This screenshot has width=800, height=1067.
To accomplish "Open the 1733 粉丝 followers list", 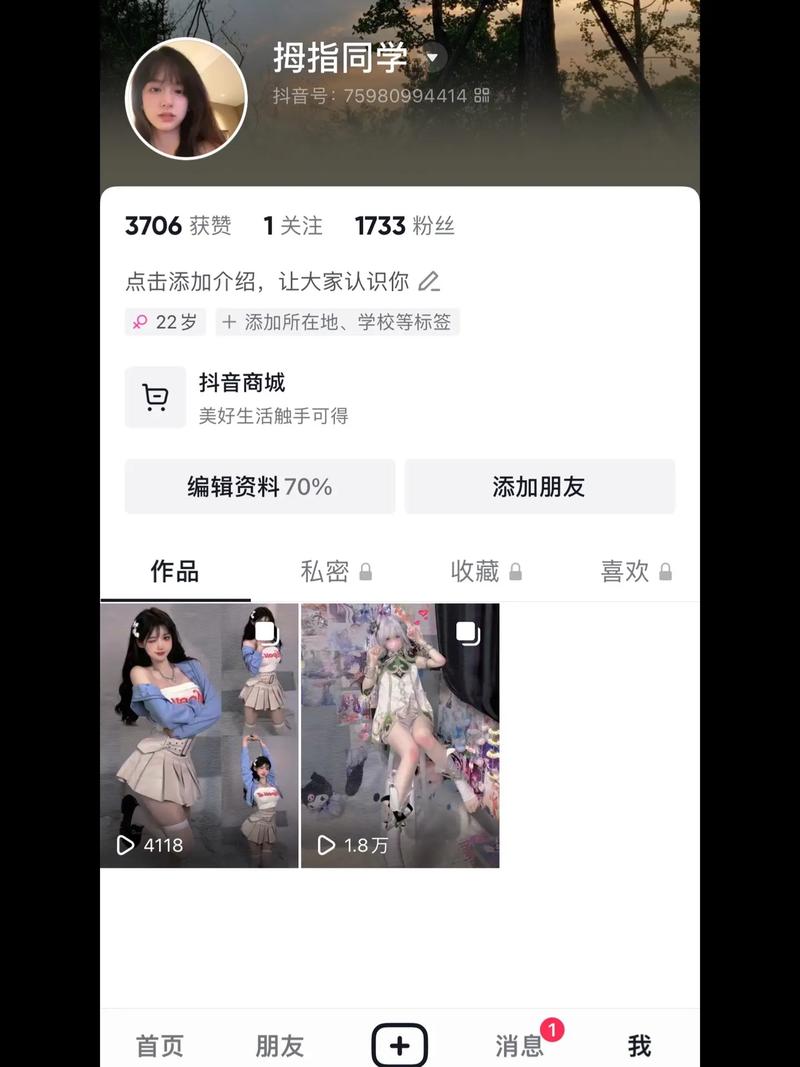I will (404, 226).
